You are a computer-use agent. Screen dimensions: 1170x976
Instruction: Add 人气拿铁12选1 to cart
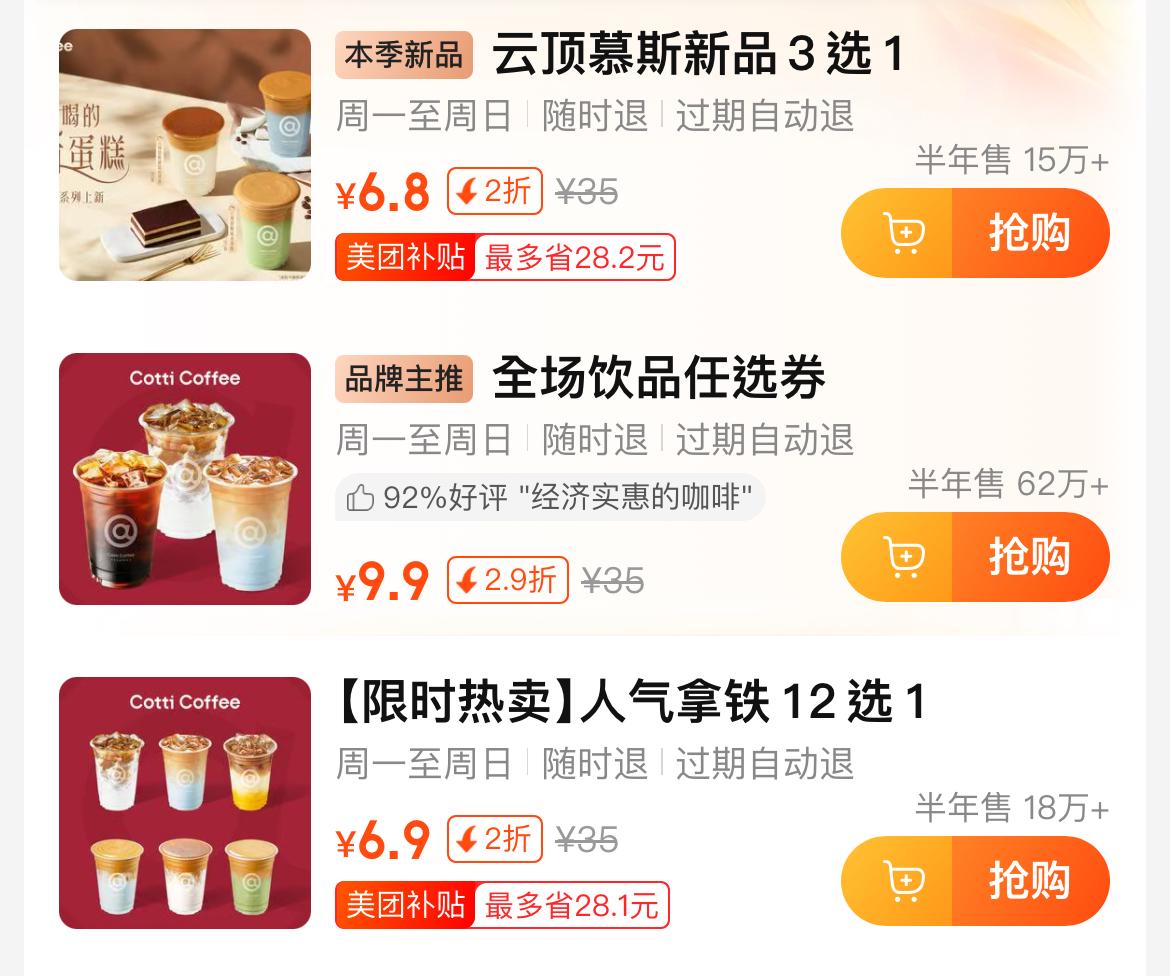tap(901, 881)
